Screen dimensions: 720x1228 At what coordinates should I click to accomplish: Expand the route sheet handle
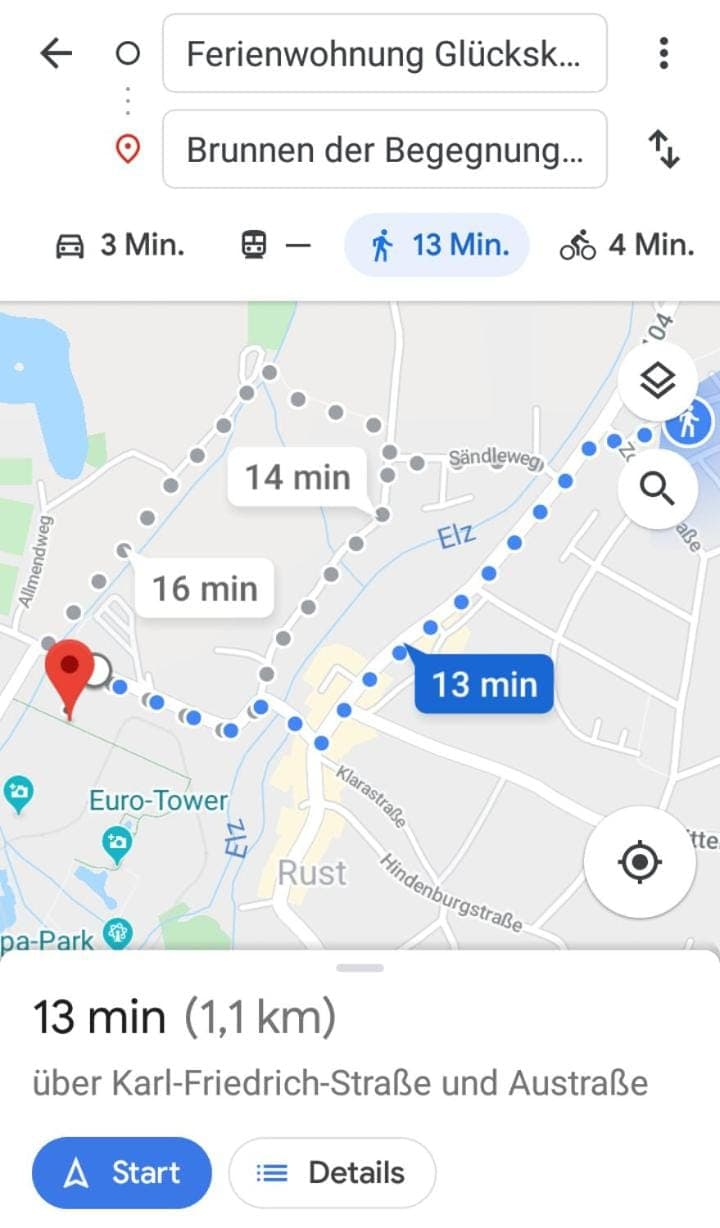pyautogui.click(x=360, y=967)
